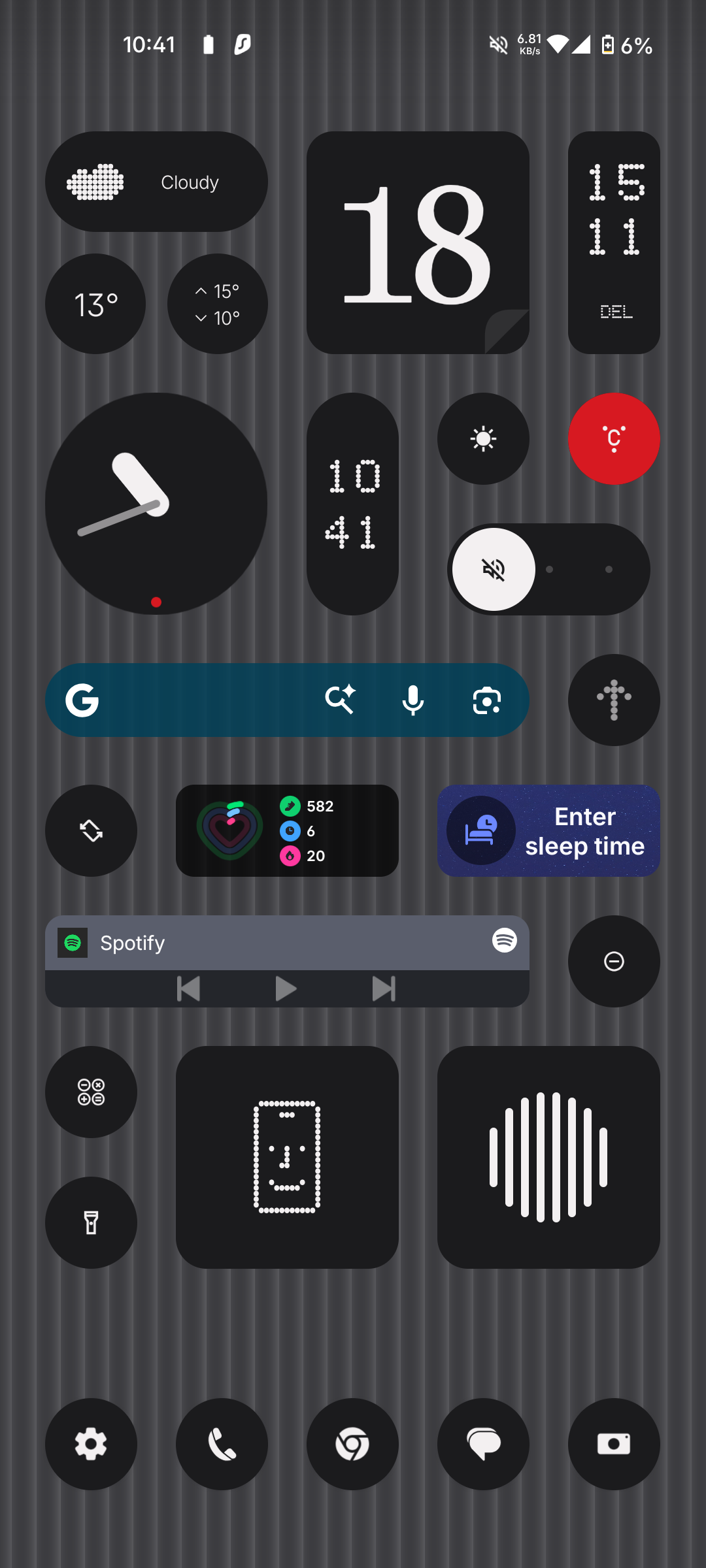Screen dimensions: 706x1568
Task: Toggle auto-rotate
Action: (x=91, y=830)
